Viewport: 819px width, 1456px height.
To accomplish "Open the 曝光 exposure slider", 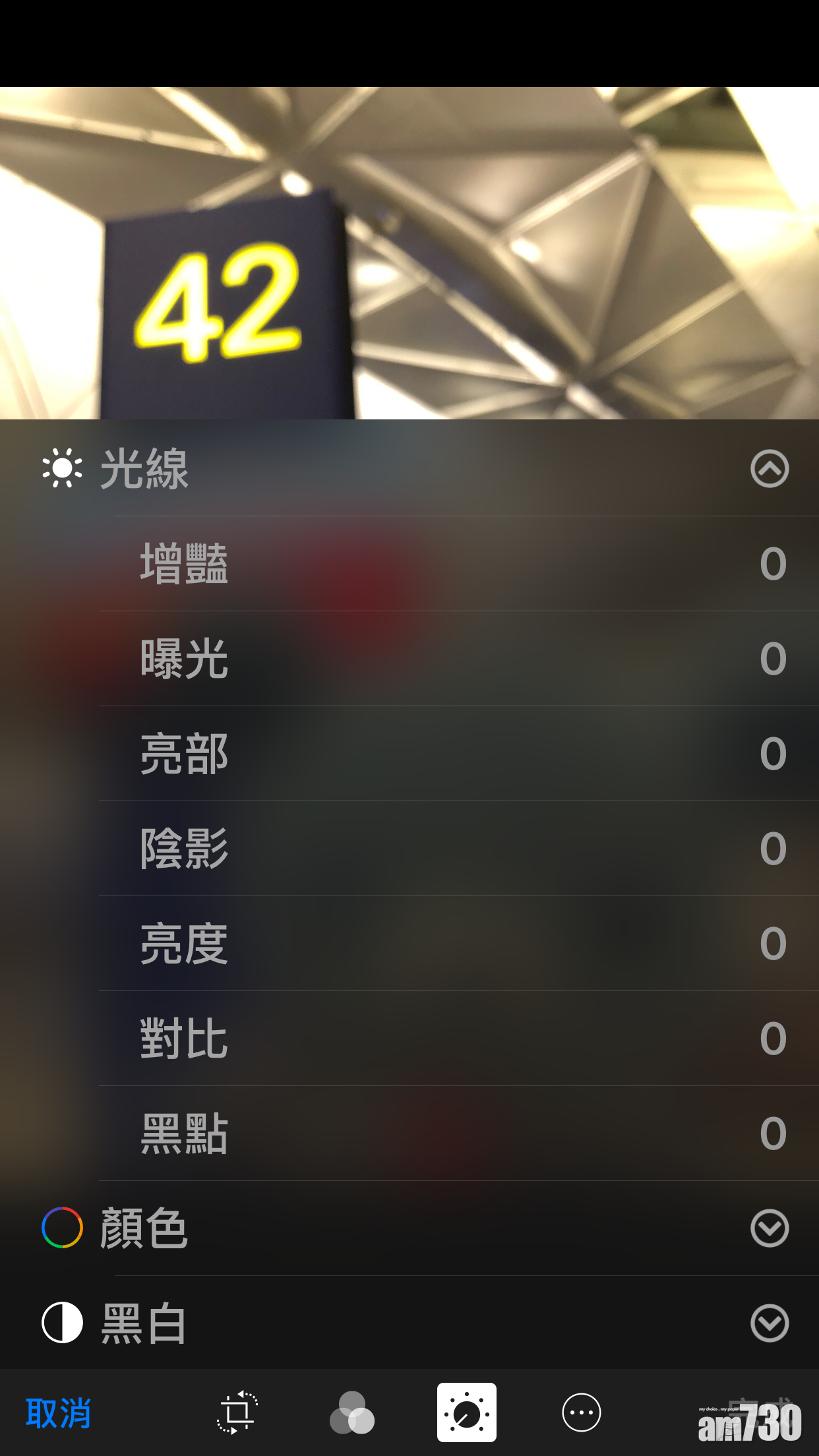I will [x=409, y=661].
